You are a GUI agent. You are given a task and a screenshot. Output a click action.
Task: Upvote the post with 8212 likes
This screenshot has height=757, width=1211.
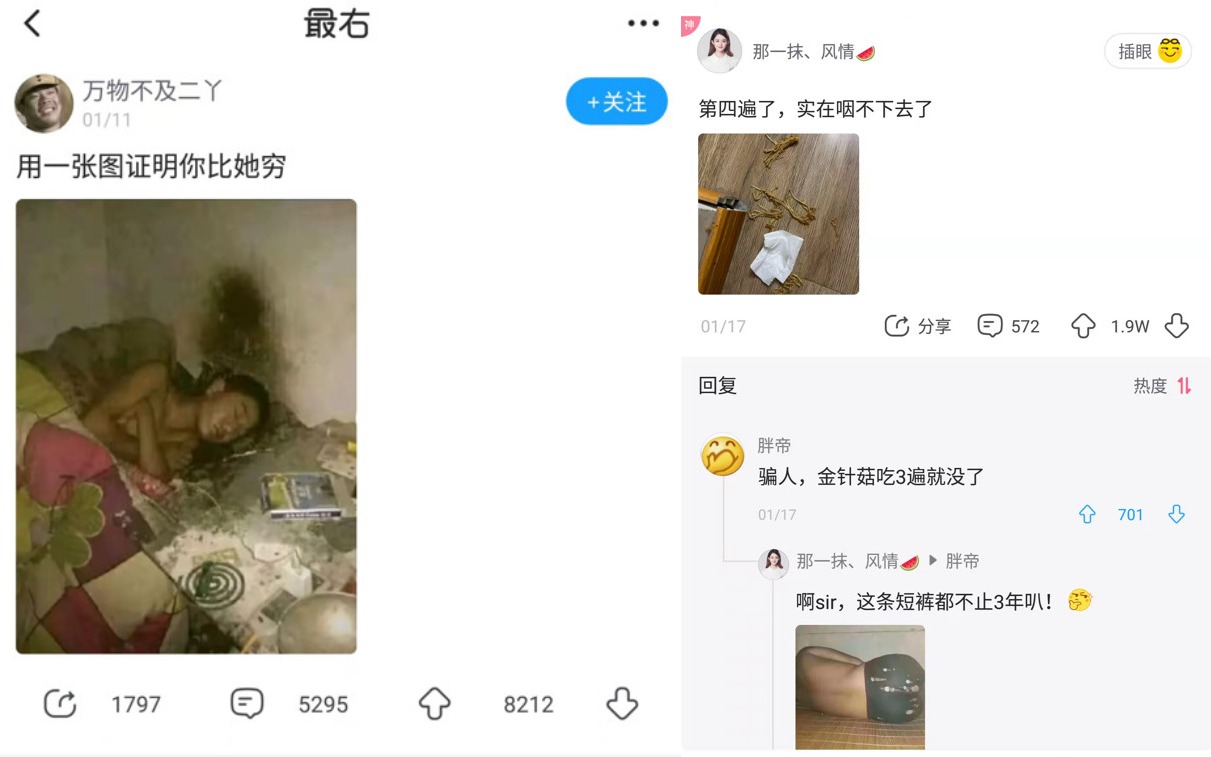coord(434,704)
